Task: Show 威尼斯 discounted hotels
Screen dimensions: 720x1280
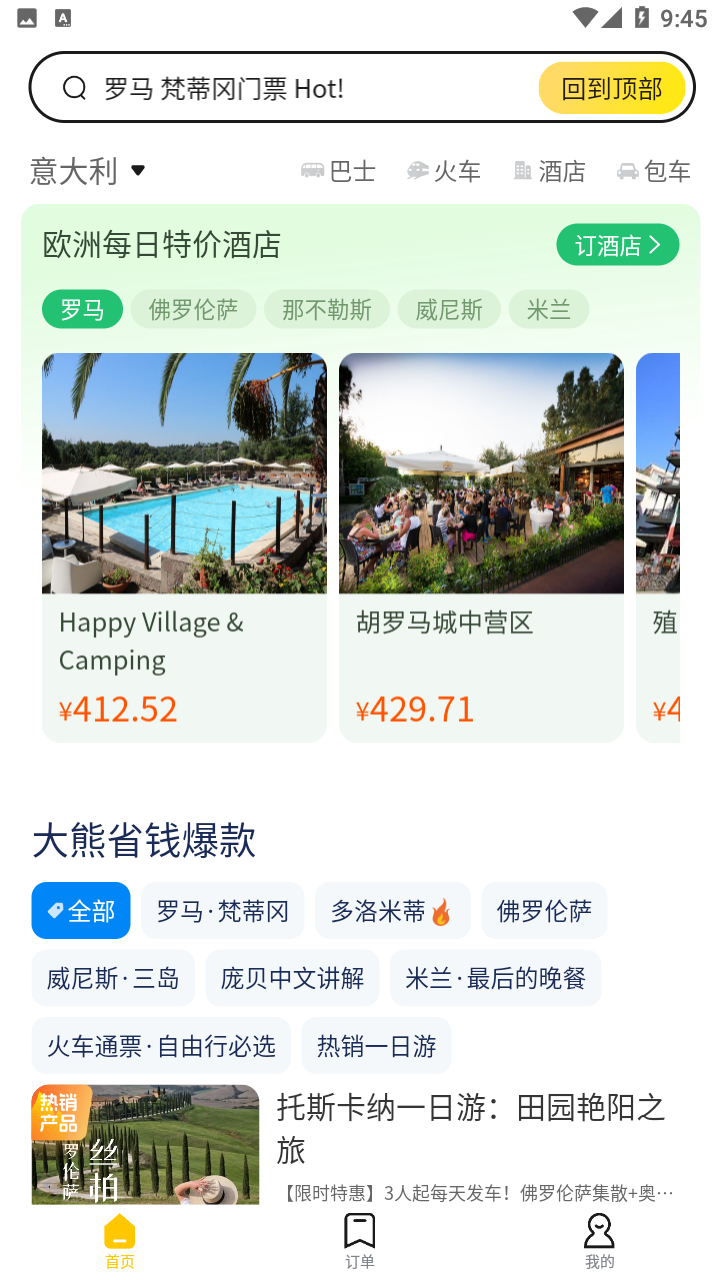Action: coord(449,309)
